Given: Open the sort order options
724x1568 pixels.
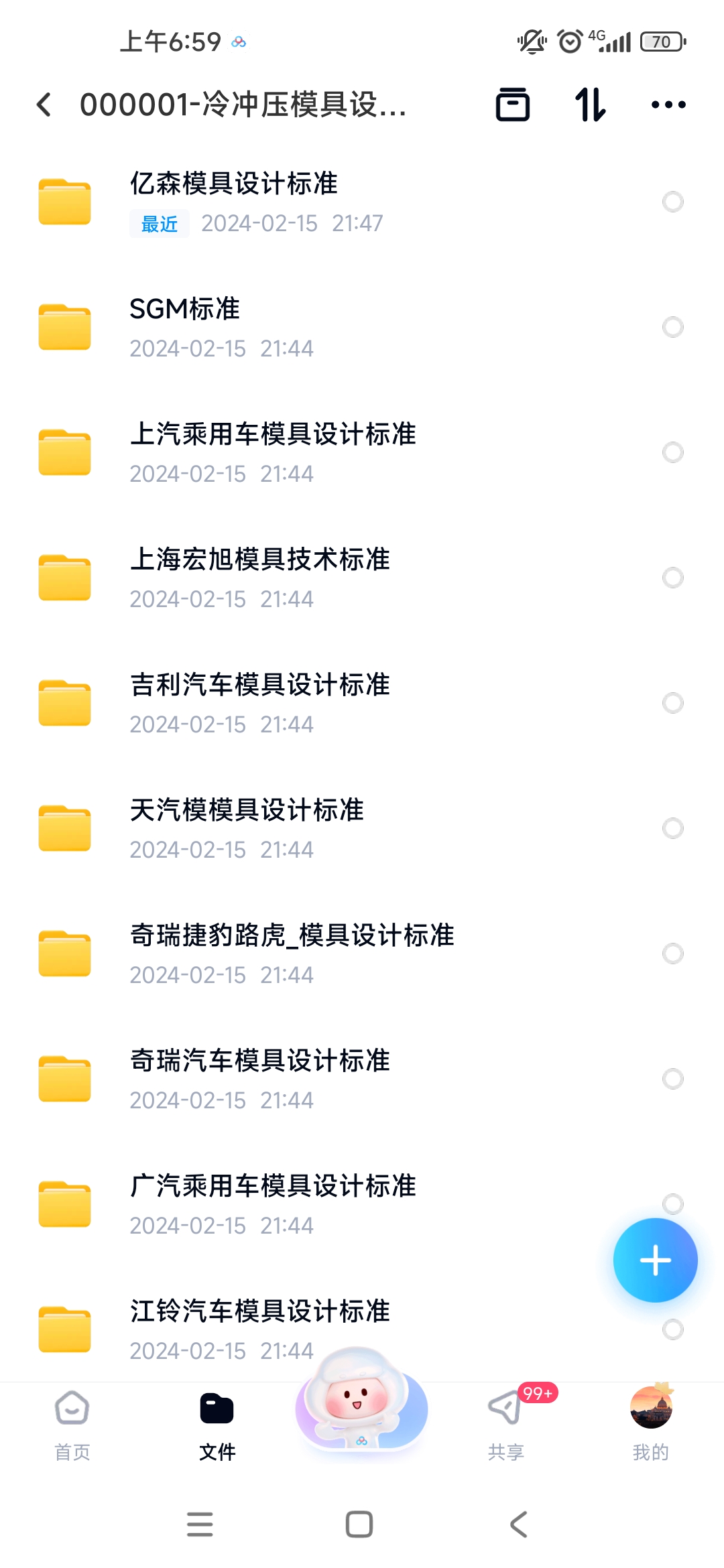Looking at the screenshot, I should 591,105.
